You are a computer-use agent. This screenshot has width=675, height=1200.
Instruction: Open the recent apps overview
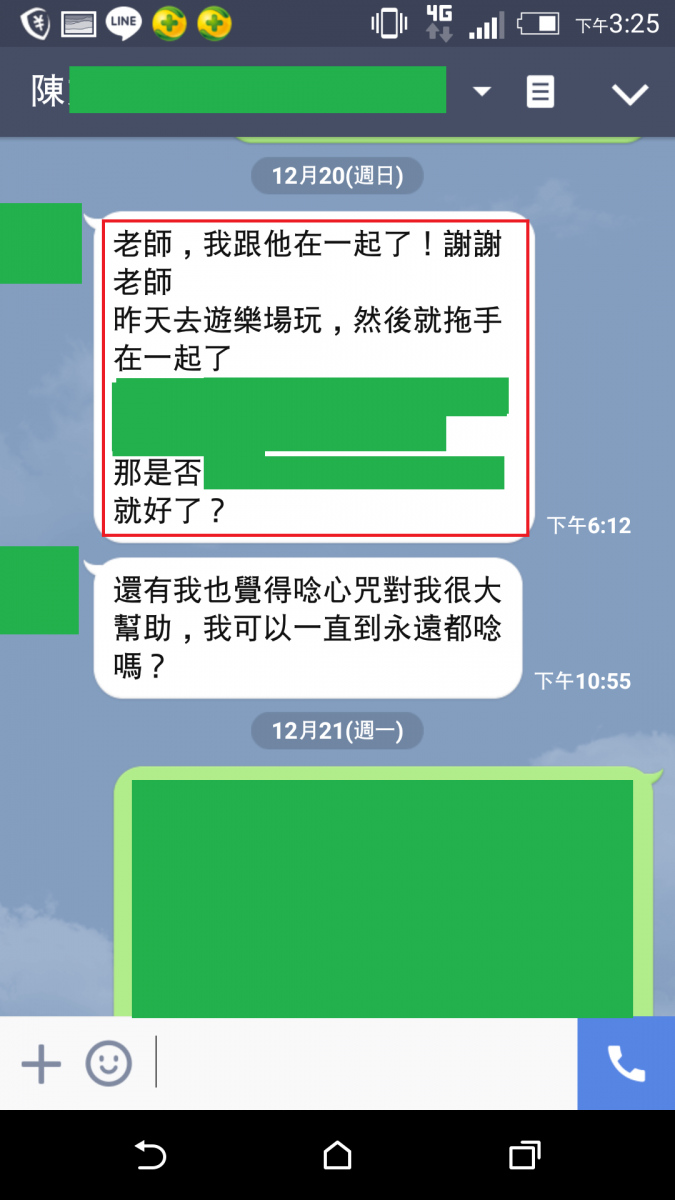point(525,1156)
